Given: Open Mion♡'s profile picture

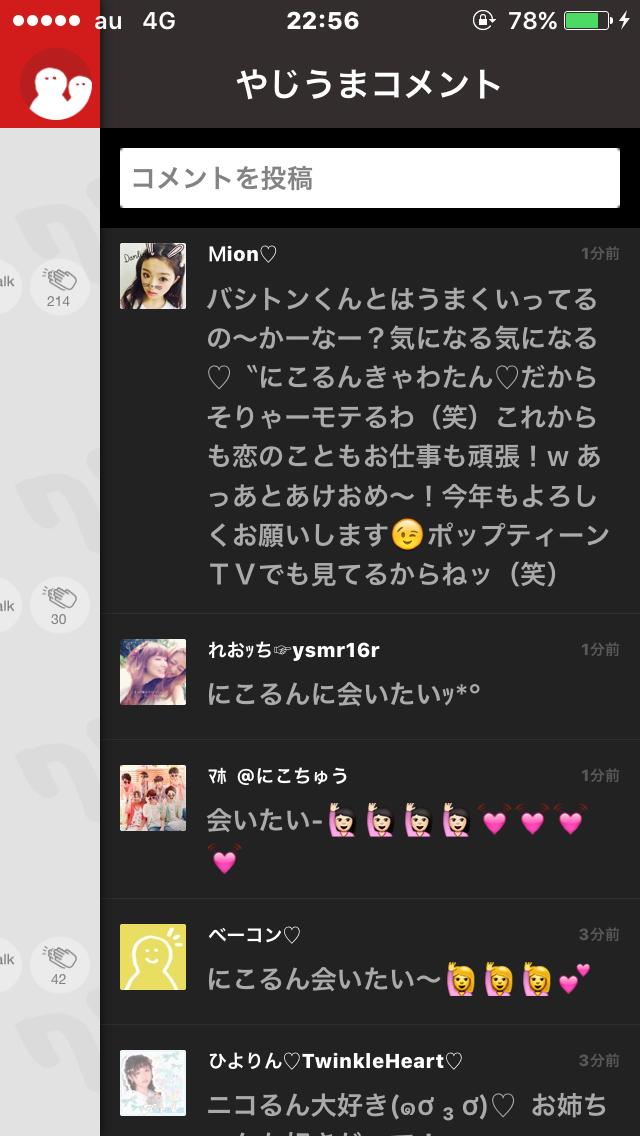Looking at the screenshot, I should coord(153,276).
